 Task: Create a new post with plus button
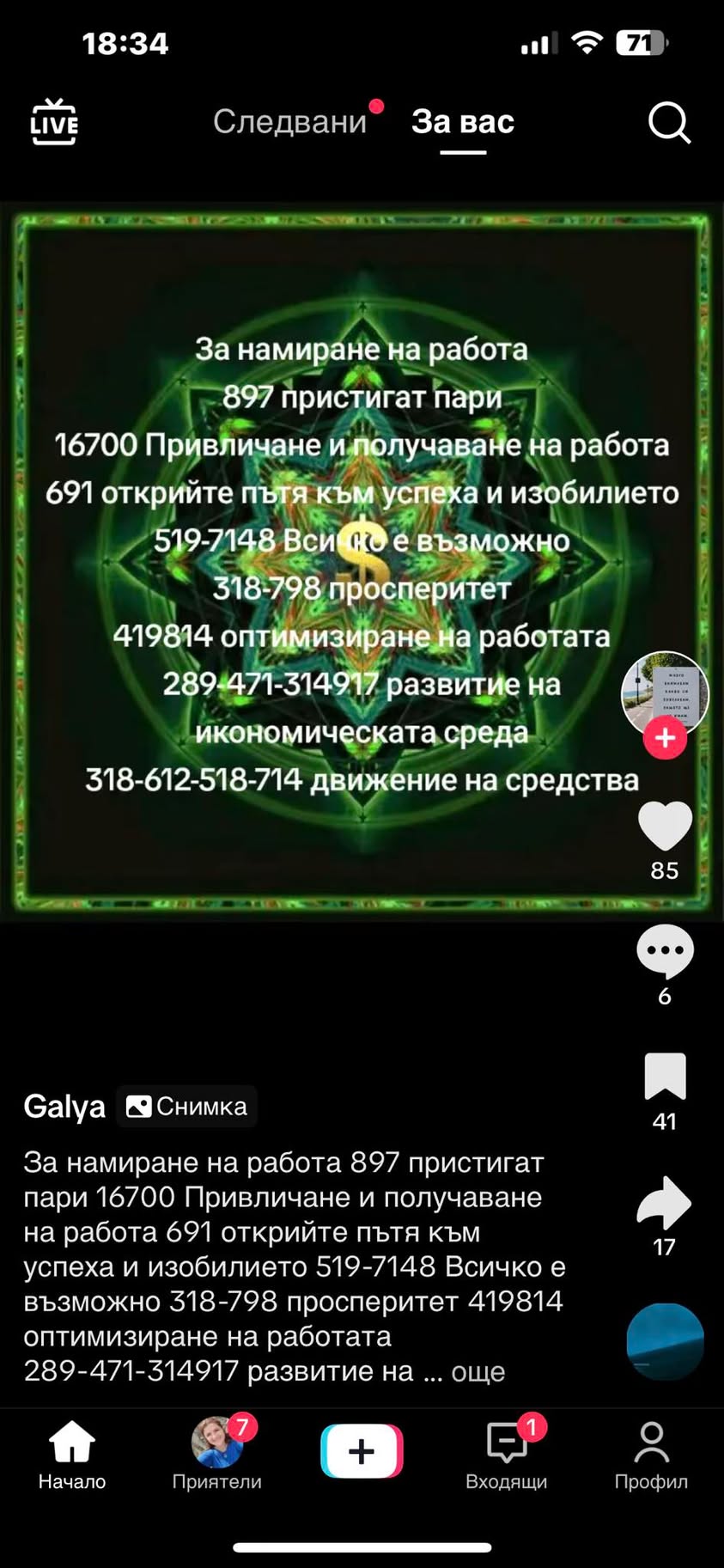pos(362,1450)
